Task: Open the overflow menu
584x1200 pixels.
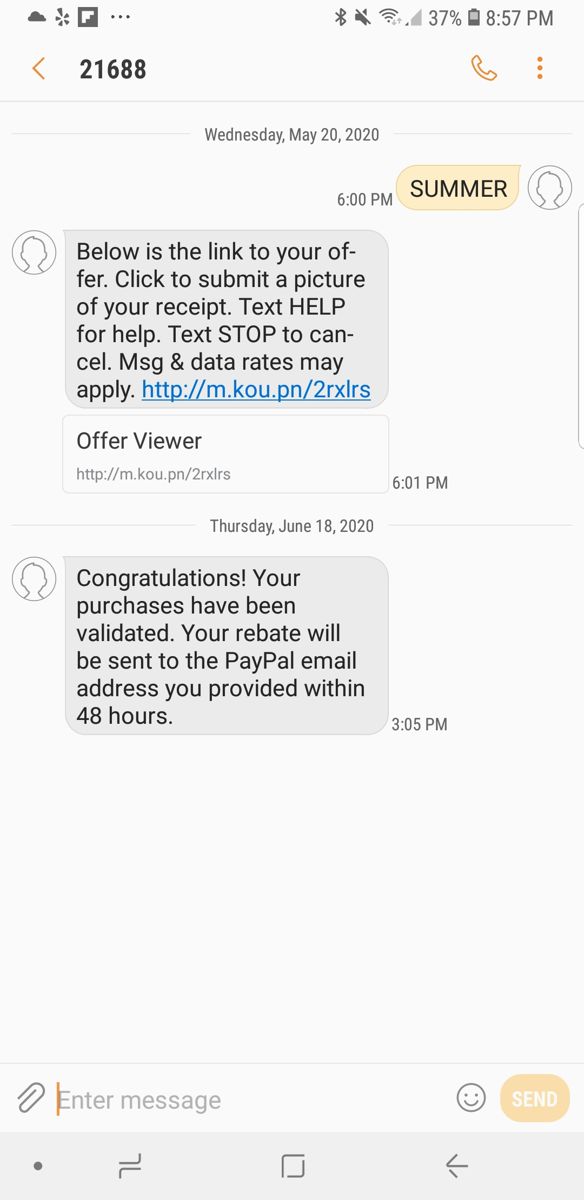Action: [x=540, y=68]
